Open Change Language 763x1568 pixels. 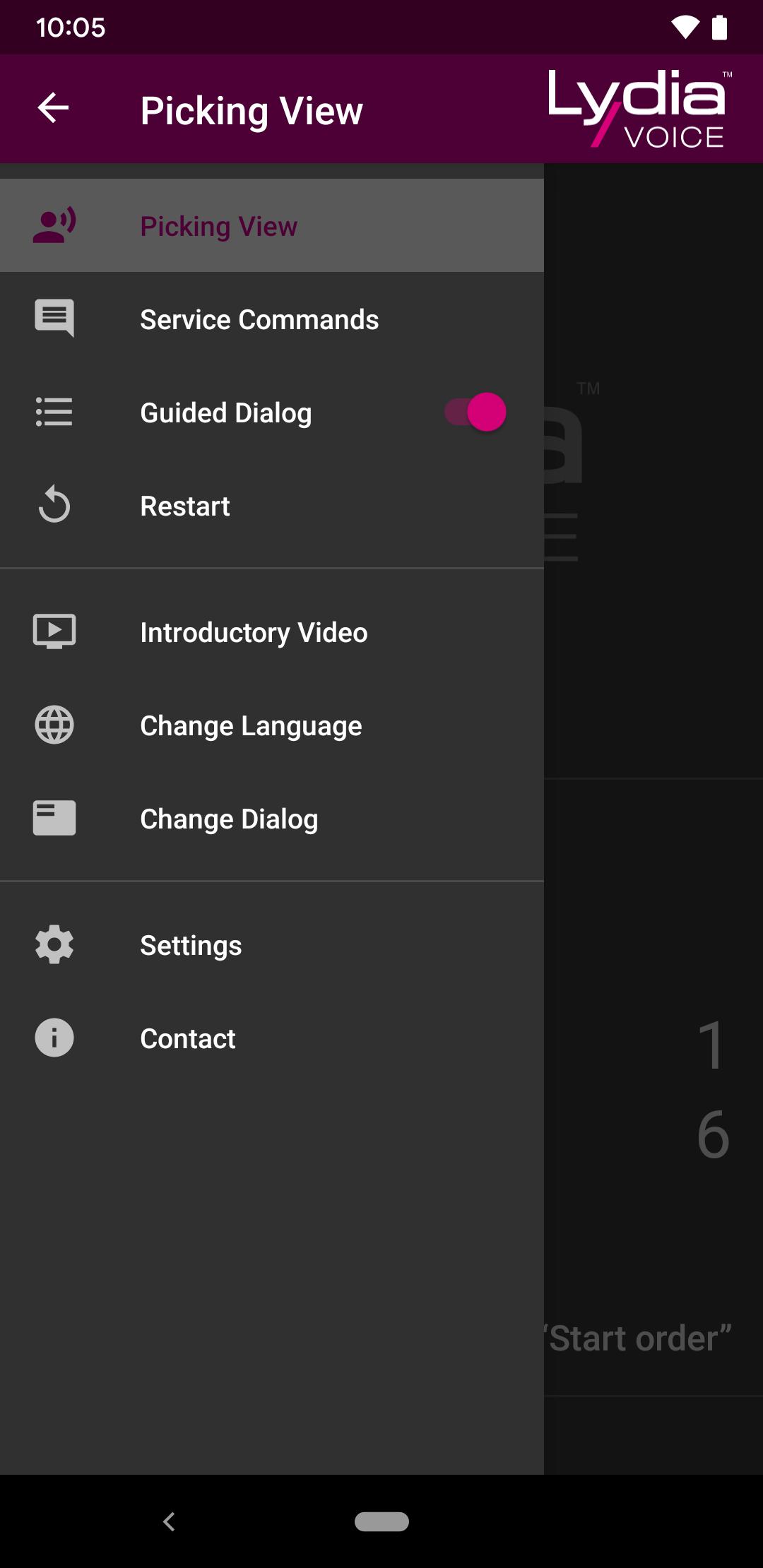click(x=272, y=725)
